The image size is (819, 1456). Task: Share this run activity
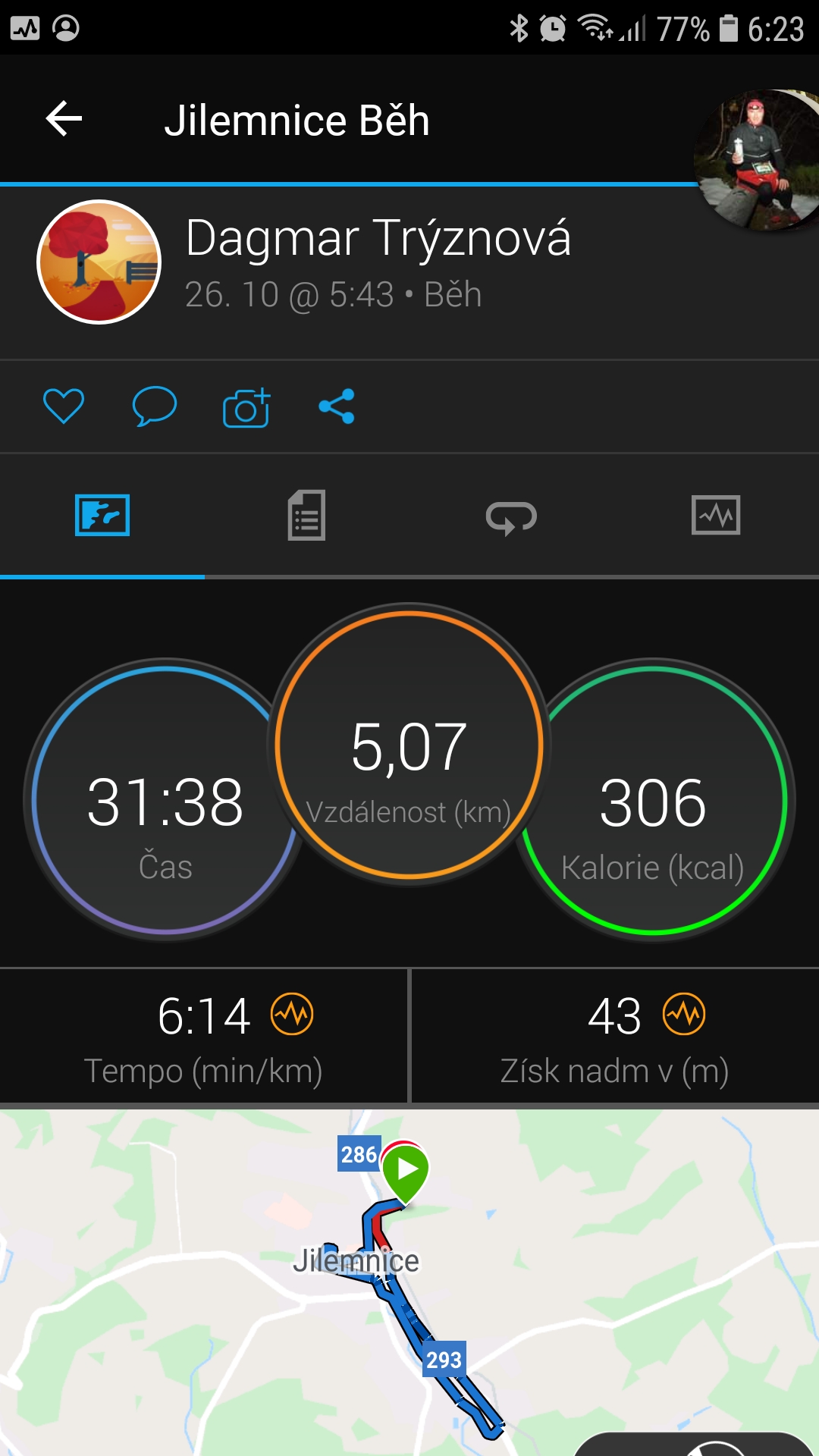(x=337, y=406)
